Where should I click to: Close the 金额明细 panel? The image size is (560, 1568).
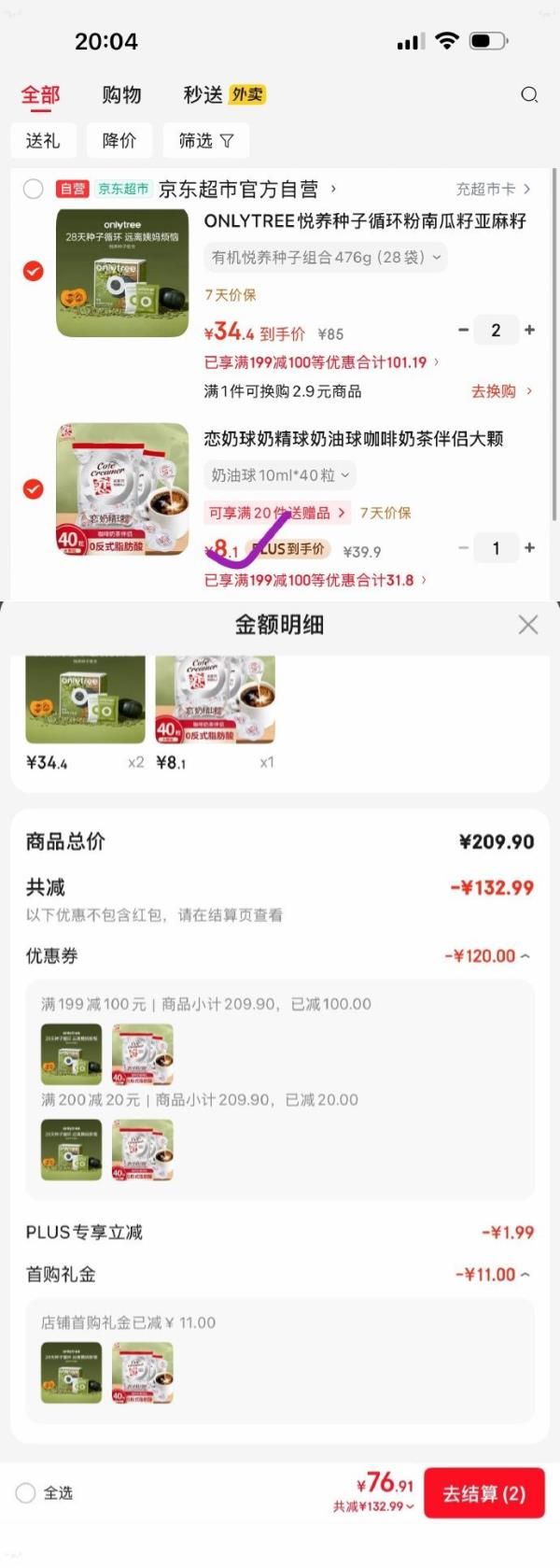tap(528, 625)
